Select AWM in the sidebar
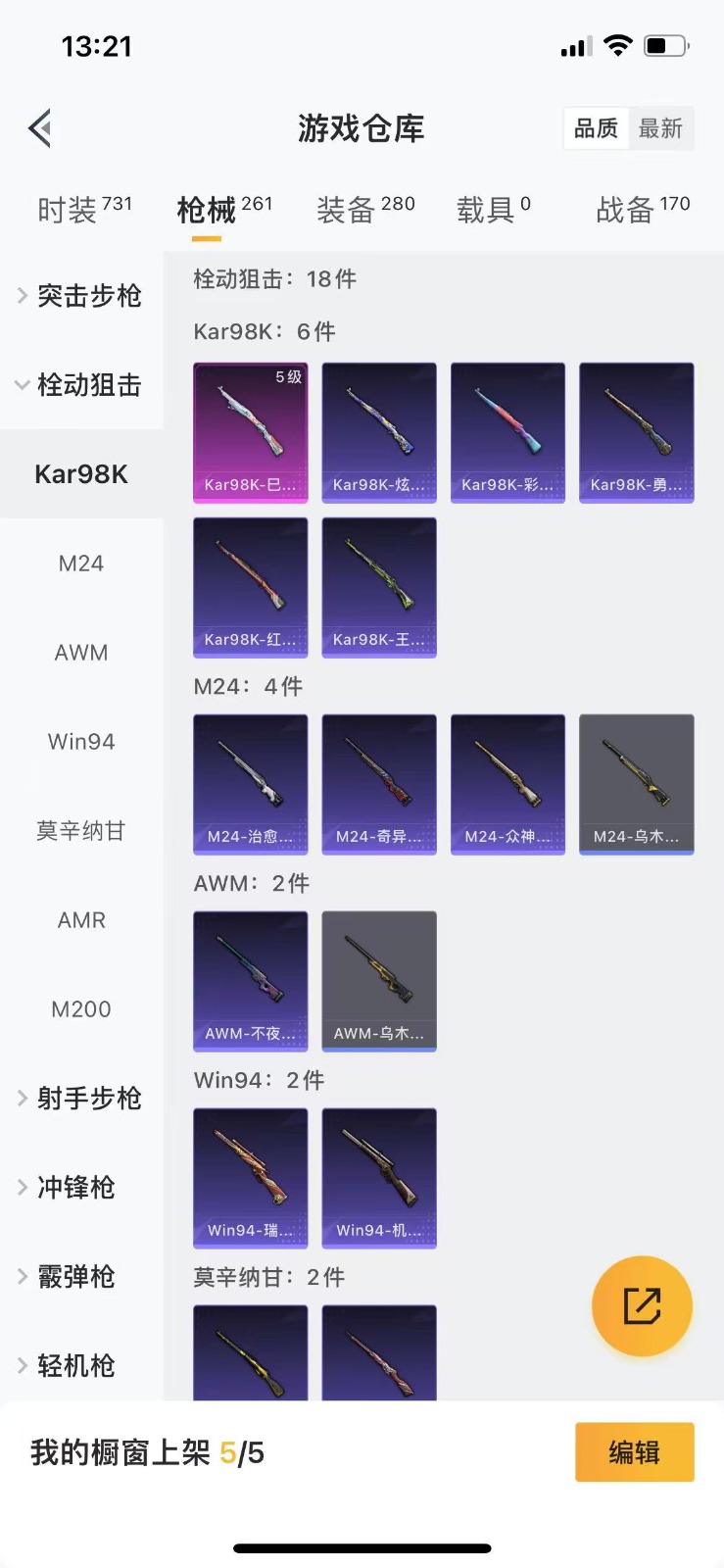 pos(81,653)
